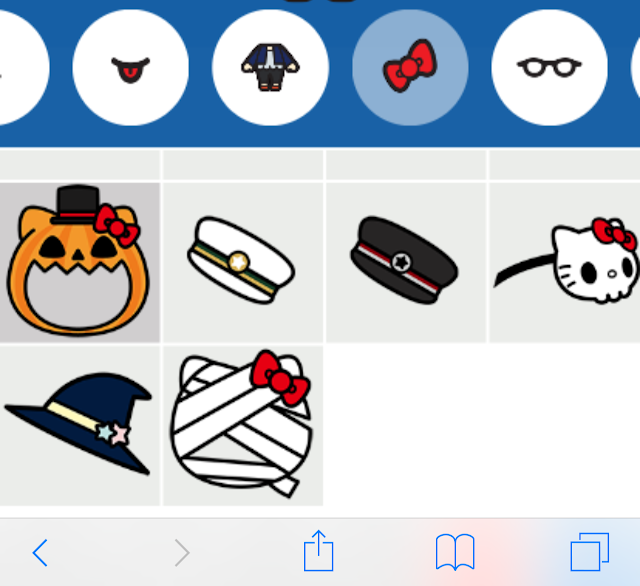Switch to the outfit category circle
This screenshot has width=640, height=586.
(270, 68)
